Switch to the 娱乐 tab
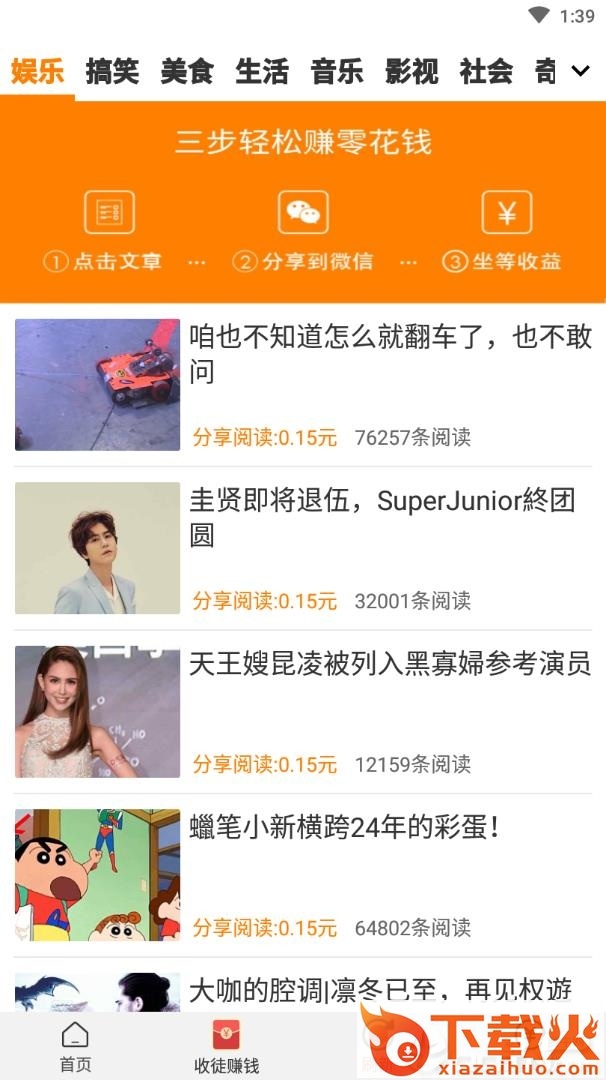The image size is (606, 1080). pyautogui.click(x=38, y=72)
